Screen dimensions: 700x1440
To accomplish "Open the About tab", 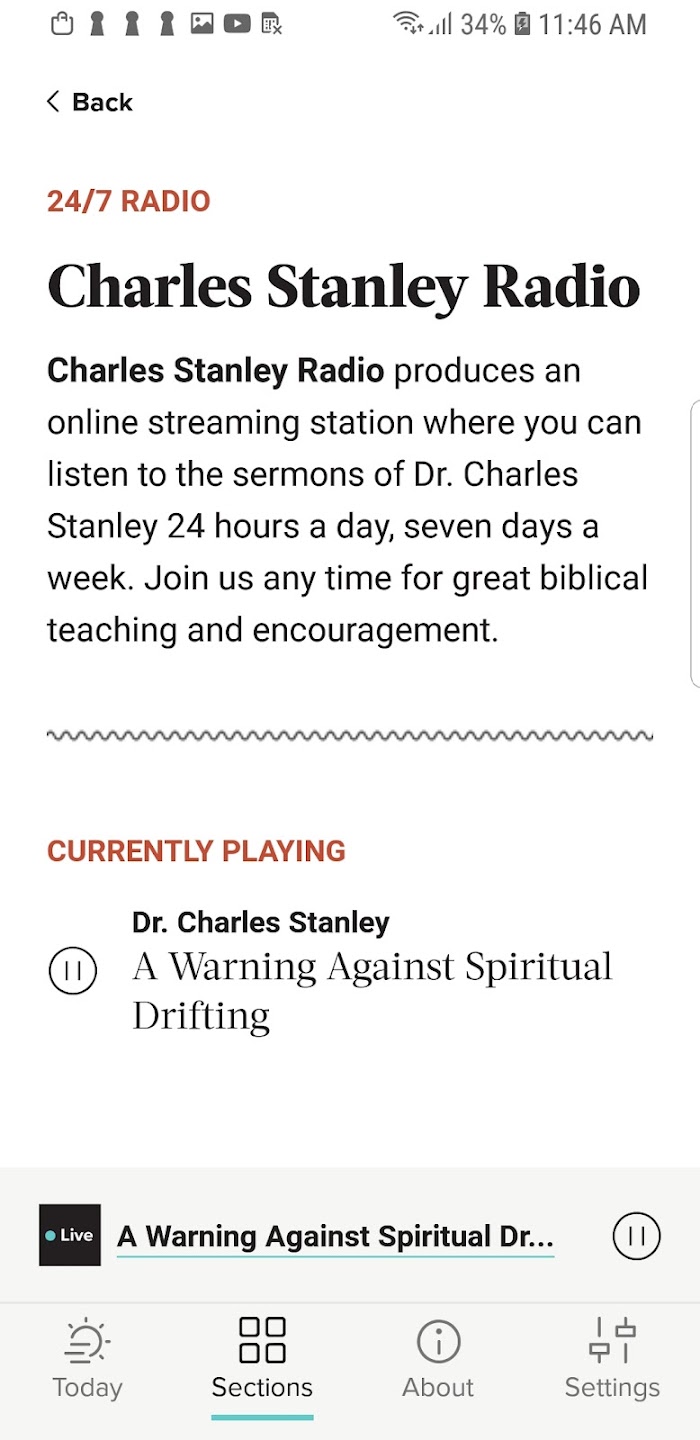I will point(438,1358).
